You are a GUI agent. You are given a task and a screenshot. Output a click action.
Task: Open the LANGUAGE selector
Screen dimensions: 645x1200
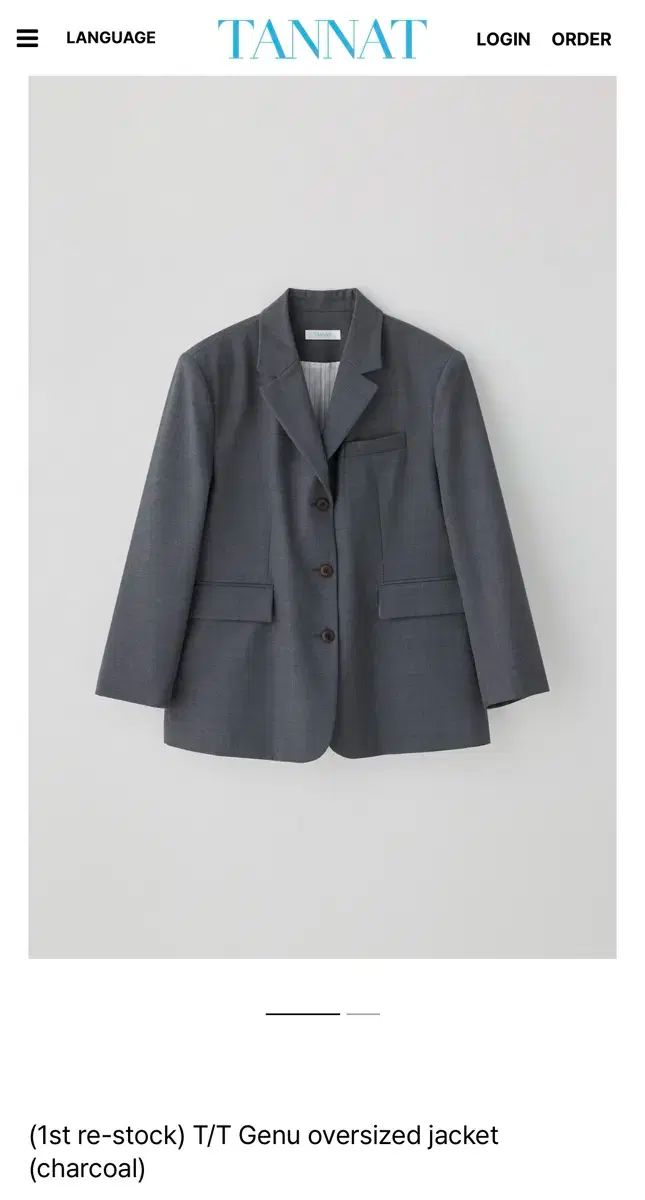[x=110, y=38]
